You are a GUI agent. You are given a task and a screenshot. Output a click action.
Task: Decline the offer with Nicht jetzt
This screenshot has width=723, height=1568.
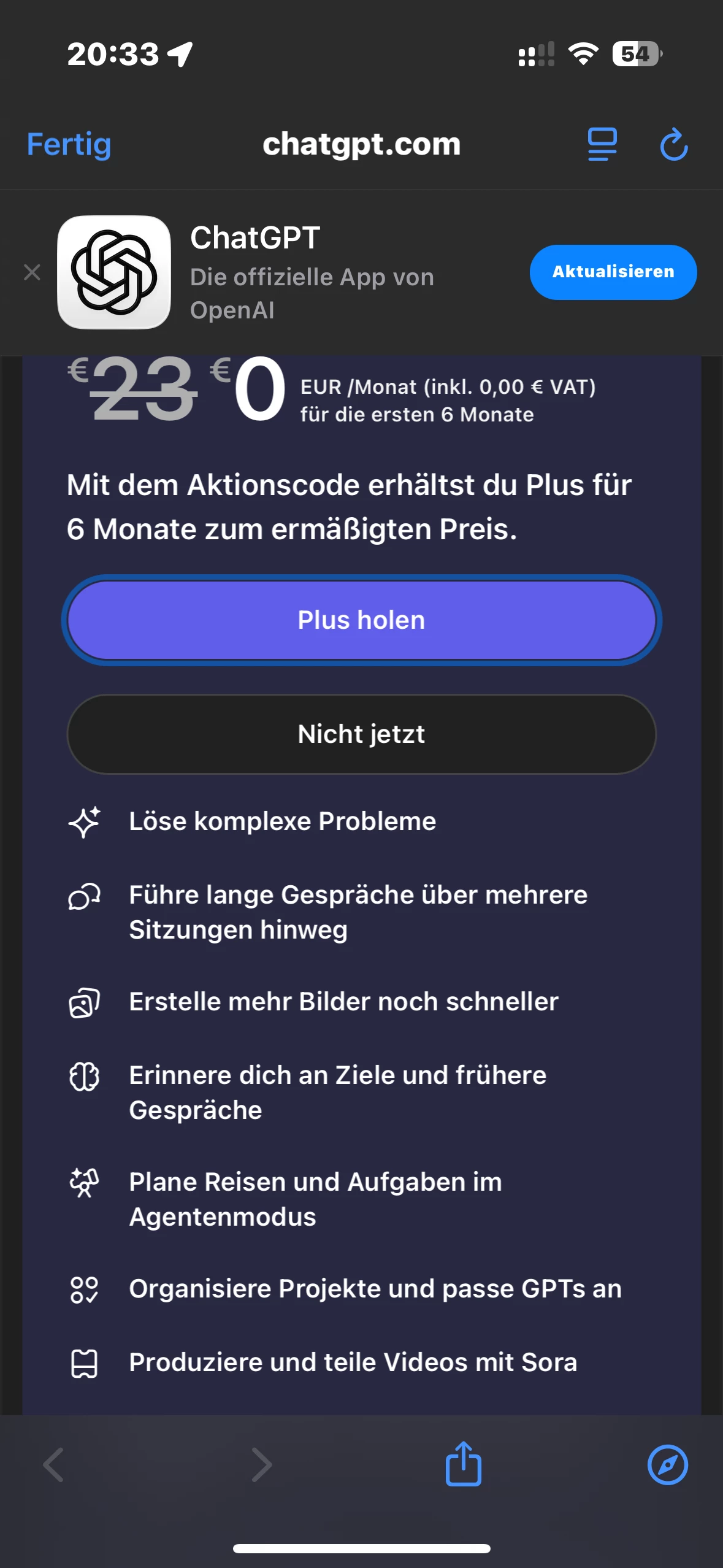coord(361,734)
